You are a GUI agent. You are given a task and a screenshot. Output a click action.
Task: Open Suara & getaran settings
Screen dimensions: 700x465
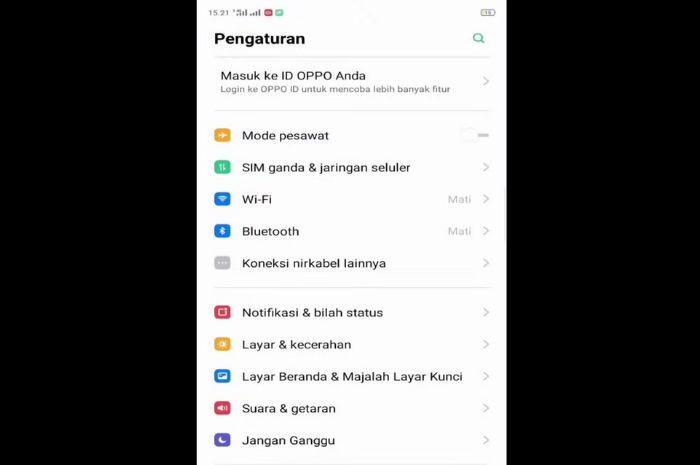(x=350, y=408)
